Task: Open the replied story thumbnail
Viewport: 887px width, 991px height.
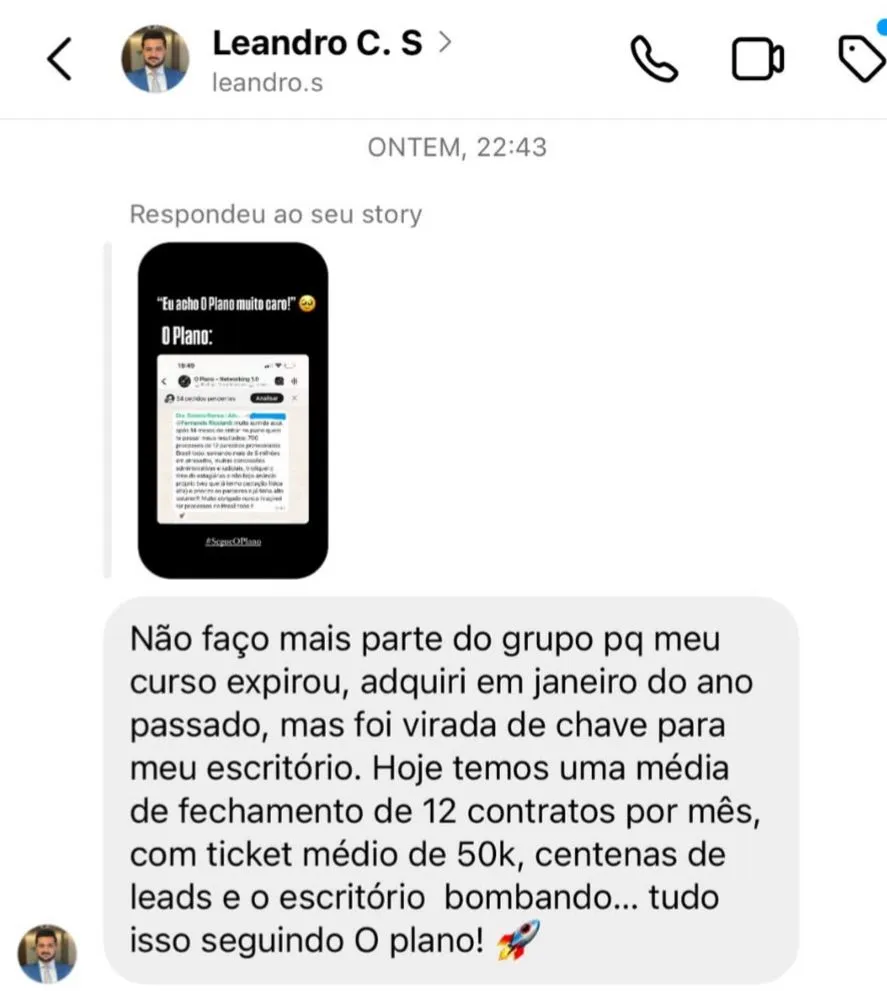Action: point(232,410)
